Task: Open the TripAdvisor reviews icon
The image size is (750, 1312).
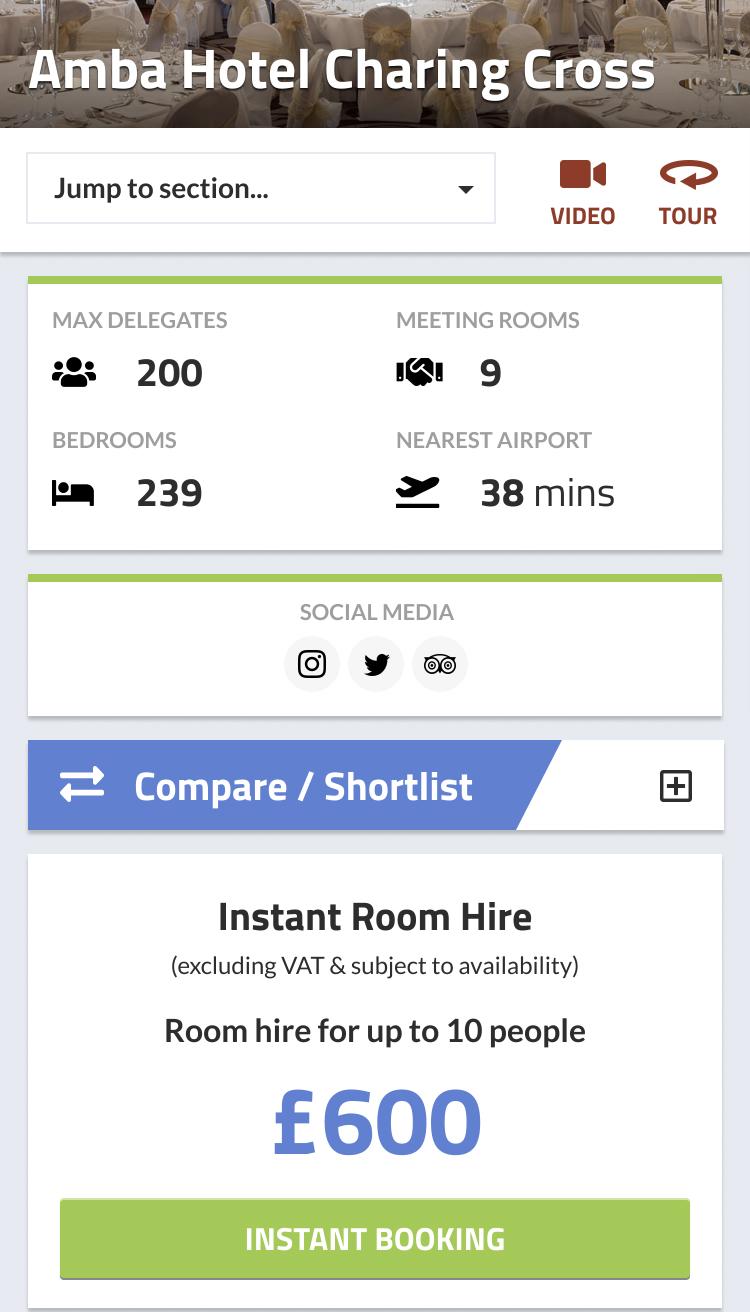Action: click(x=440, y=664)
